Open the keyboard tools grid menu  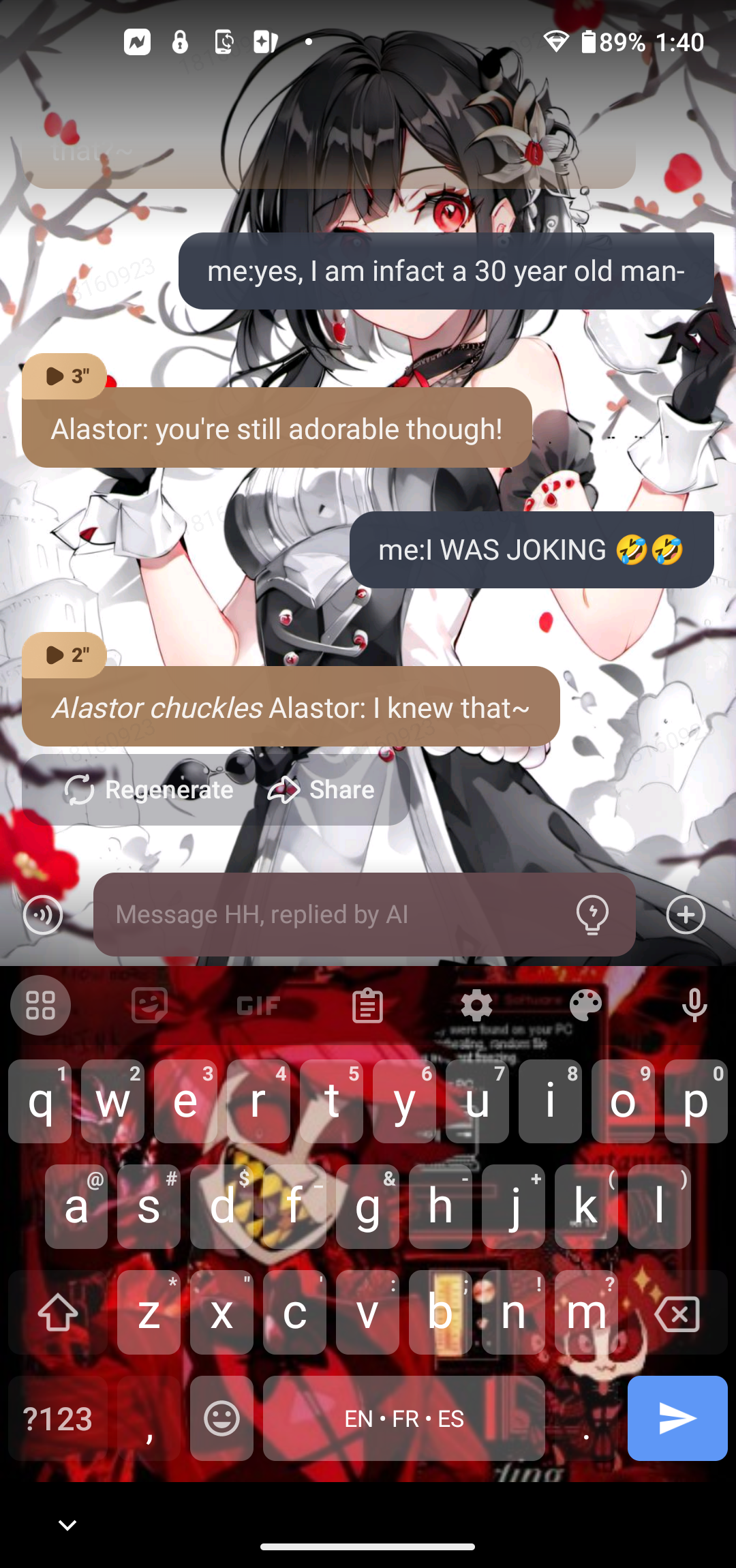tap(40, 1006)
